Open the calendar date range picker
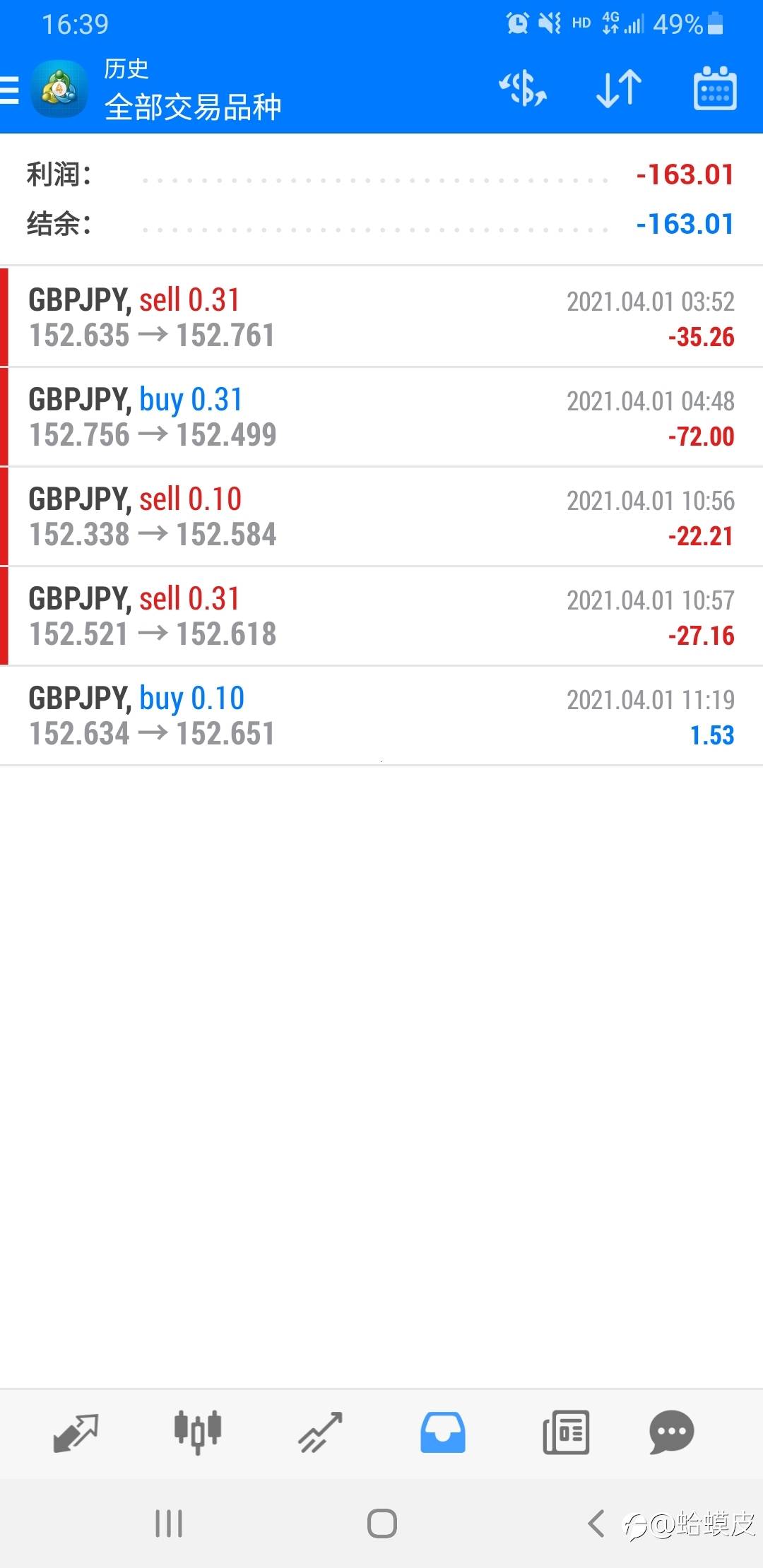Screen dimensions: 763x1568 click(x=715, y=89)
